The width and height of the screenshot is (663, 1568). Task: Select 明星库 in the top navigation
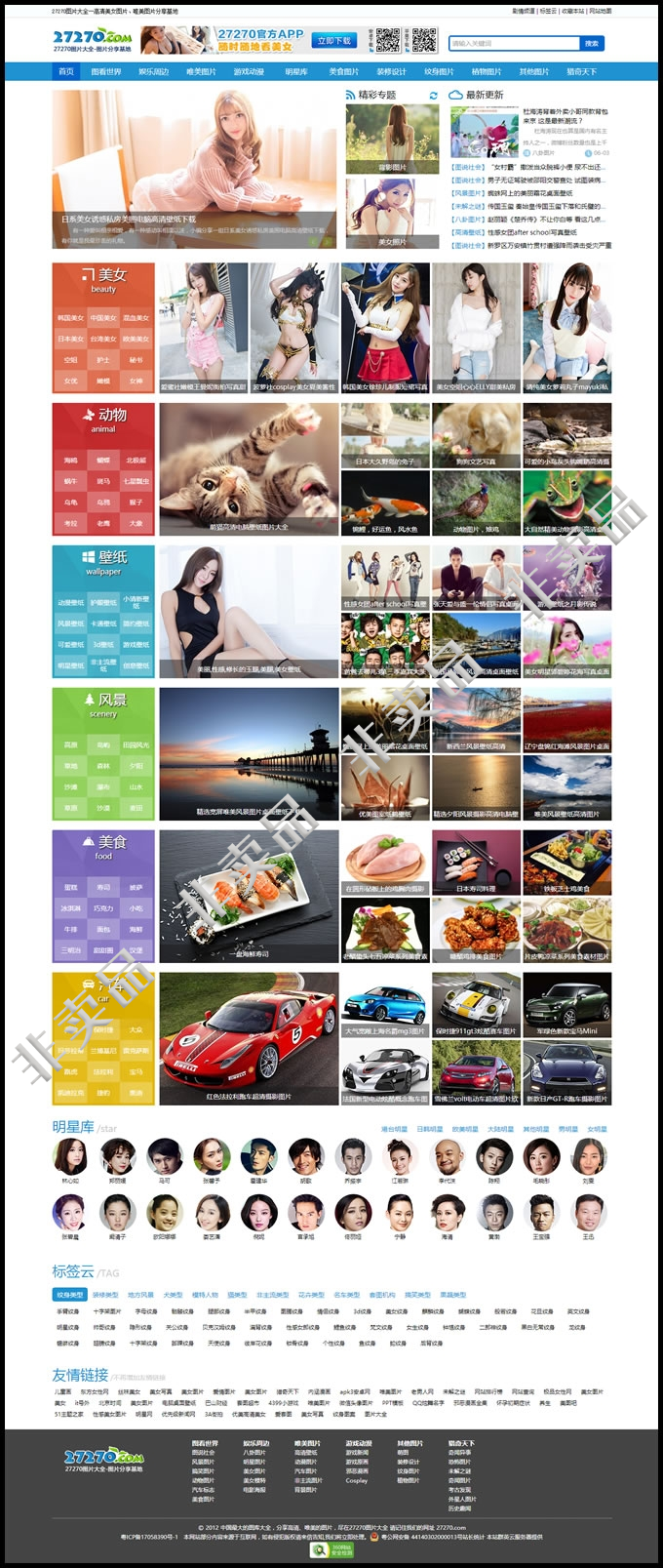pos(296,71)
